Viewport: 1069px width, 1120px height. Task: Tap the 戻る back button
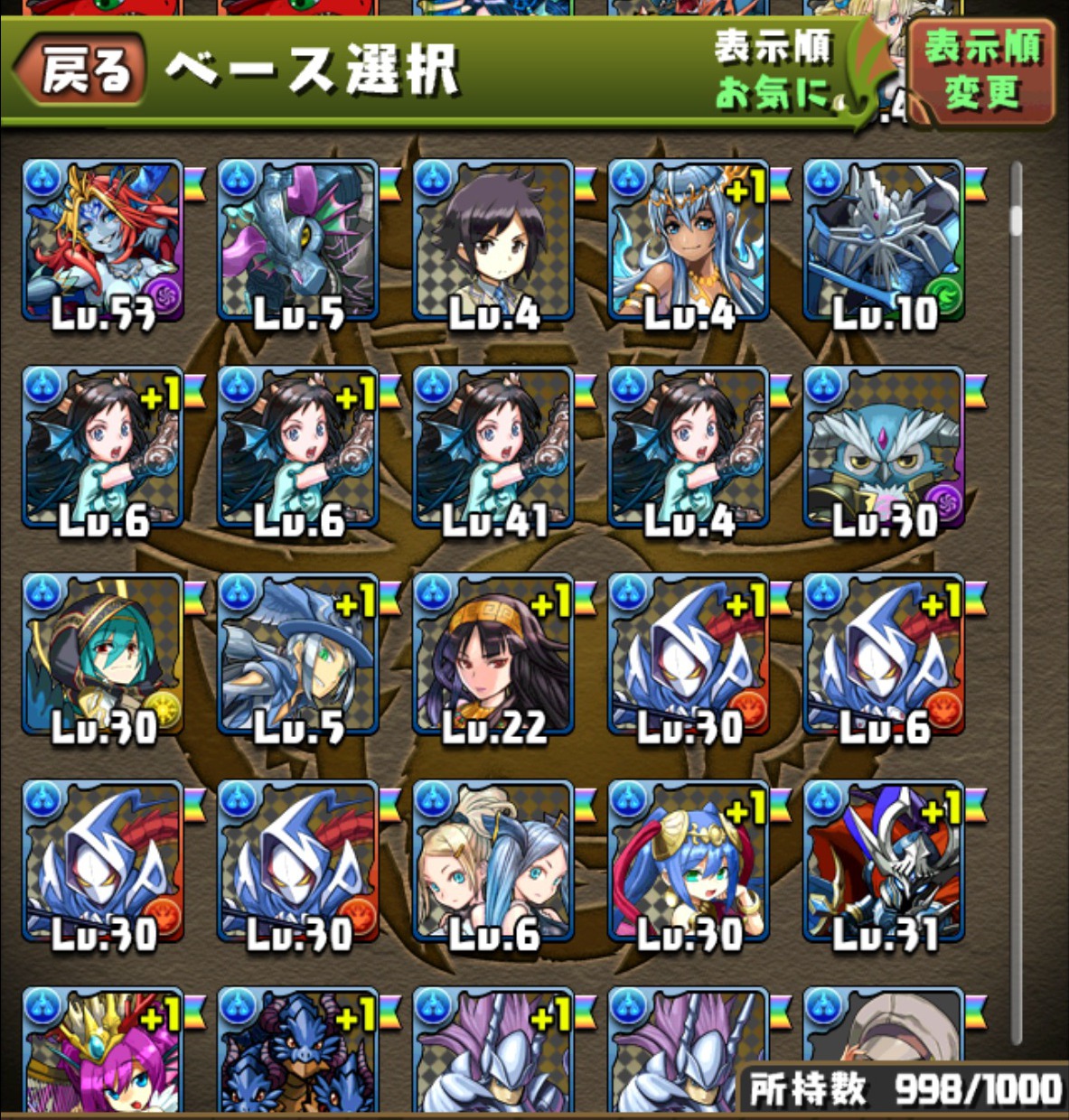point(80,69)
